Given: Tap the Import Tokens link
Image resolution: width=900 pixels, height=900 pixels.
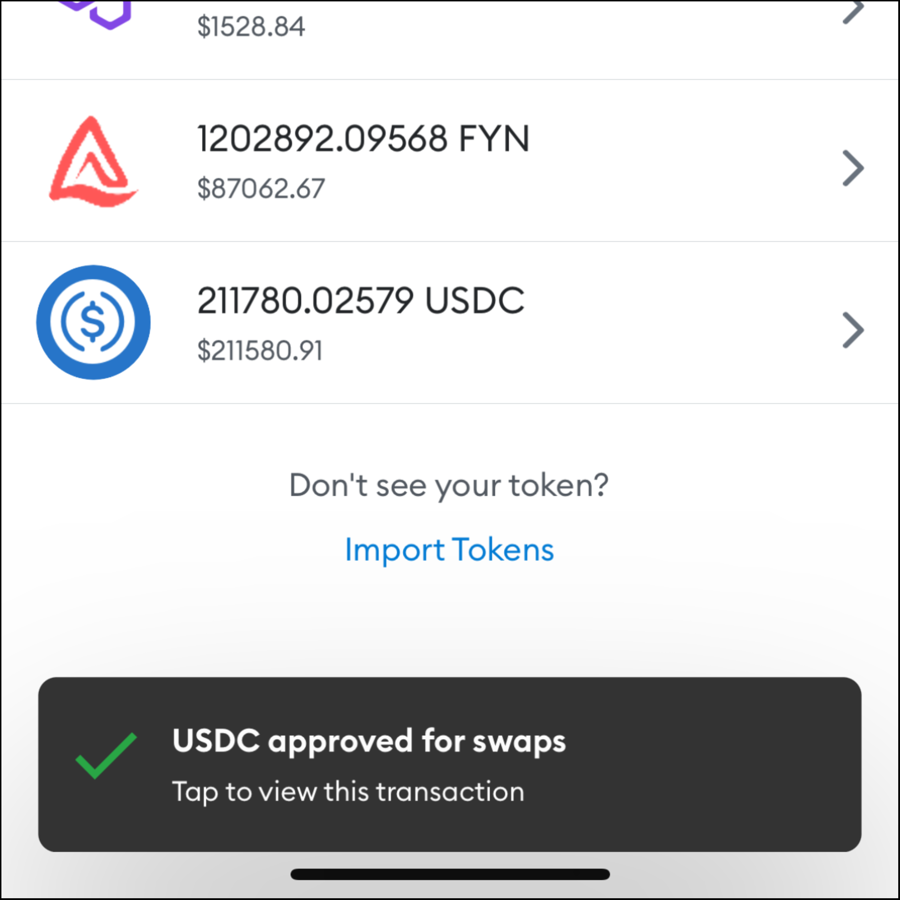Looking at the screenshot, I should point(449,550).
